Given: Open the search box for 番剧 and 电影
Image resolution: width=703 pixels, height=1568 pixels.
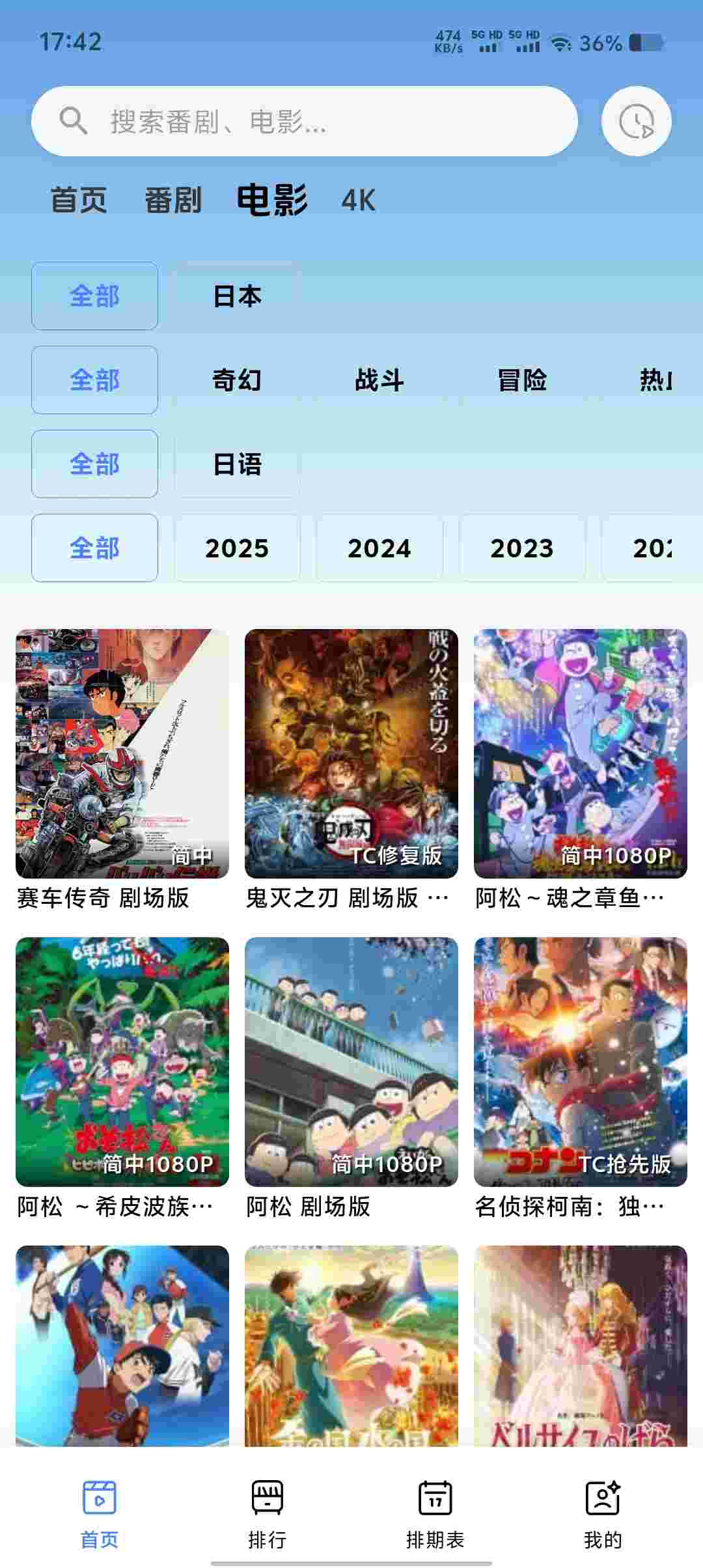Looking at the screenshot, I should [x=305, y=121].
